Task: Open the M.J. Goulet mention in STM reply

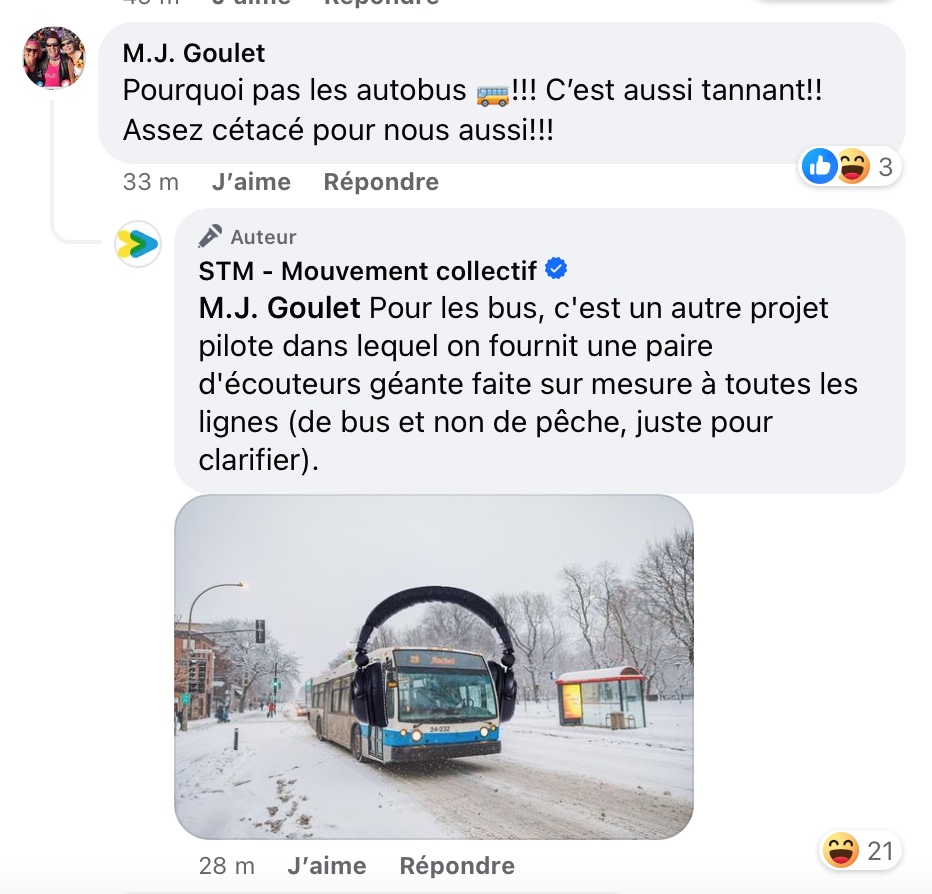Action: (279, 308)
